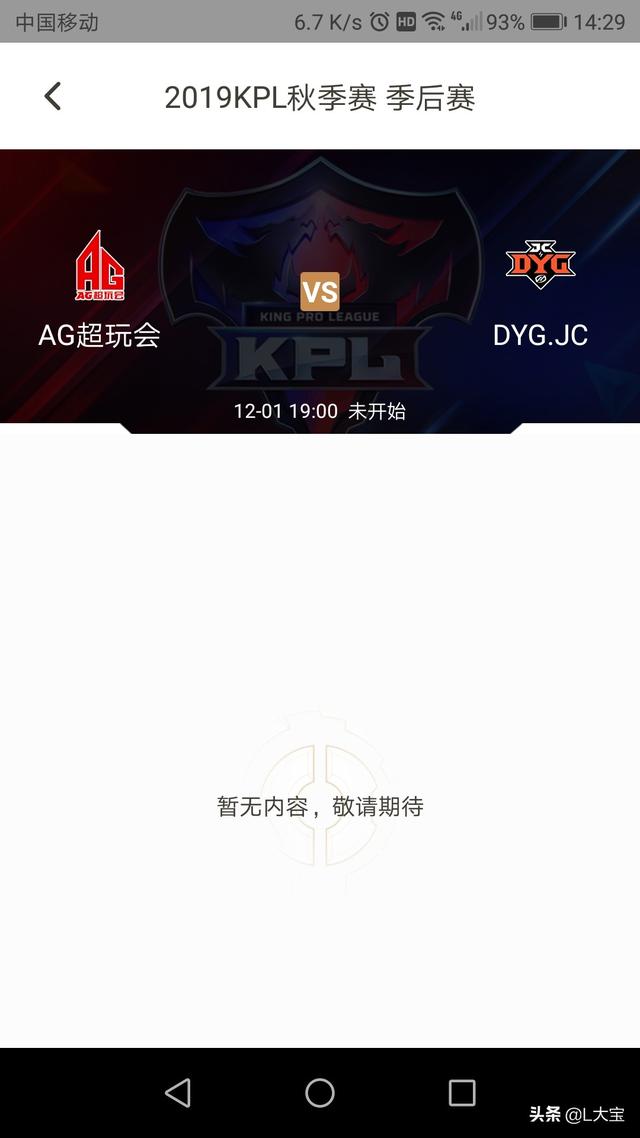Image resolution: width=640 pixels, height=1138 pixels.
Task: Open the recent apps overview
Action: coord(462,1092)
